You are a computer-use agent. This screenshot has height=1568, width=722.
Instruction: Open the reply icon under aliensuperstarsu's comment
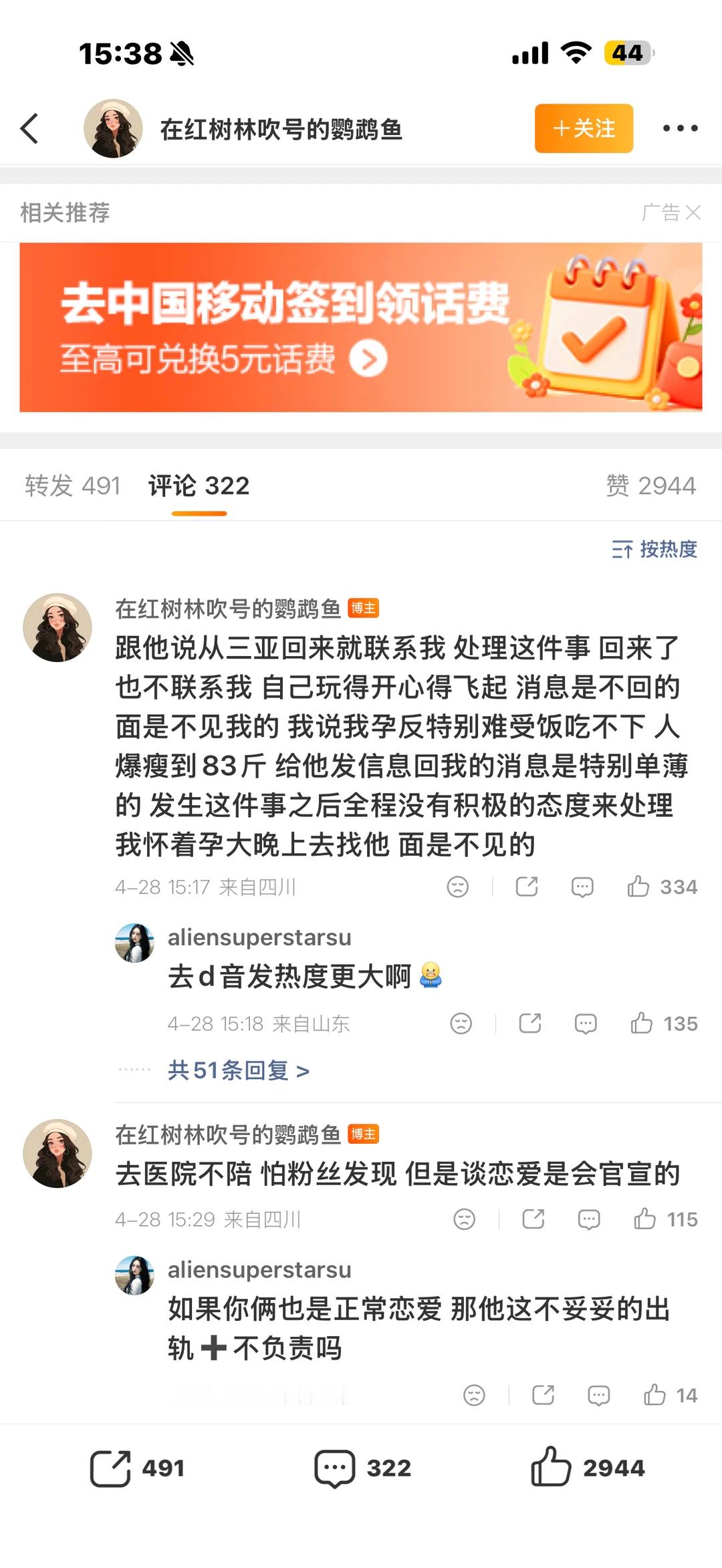[586, 1023]
